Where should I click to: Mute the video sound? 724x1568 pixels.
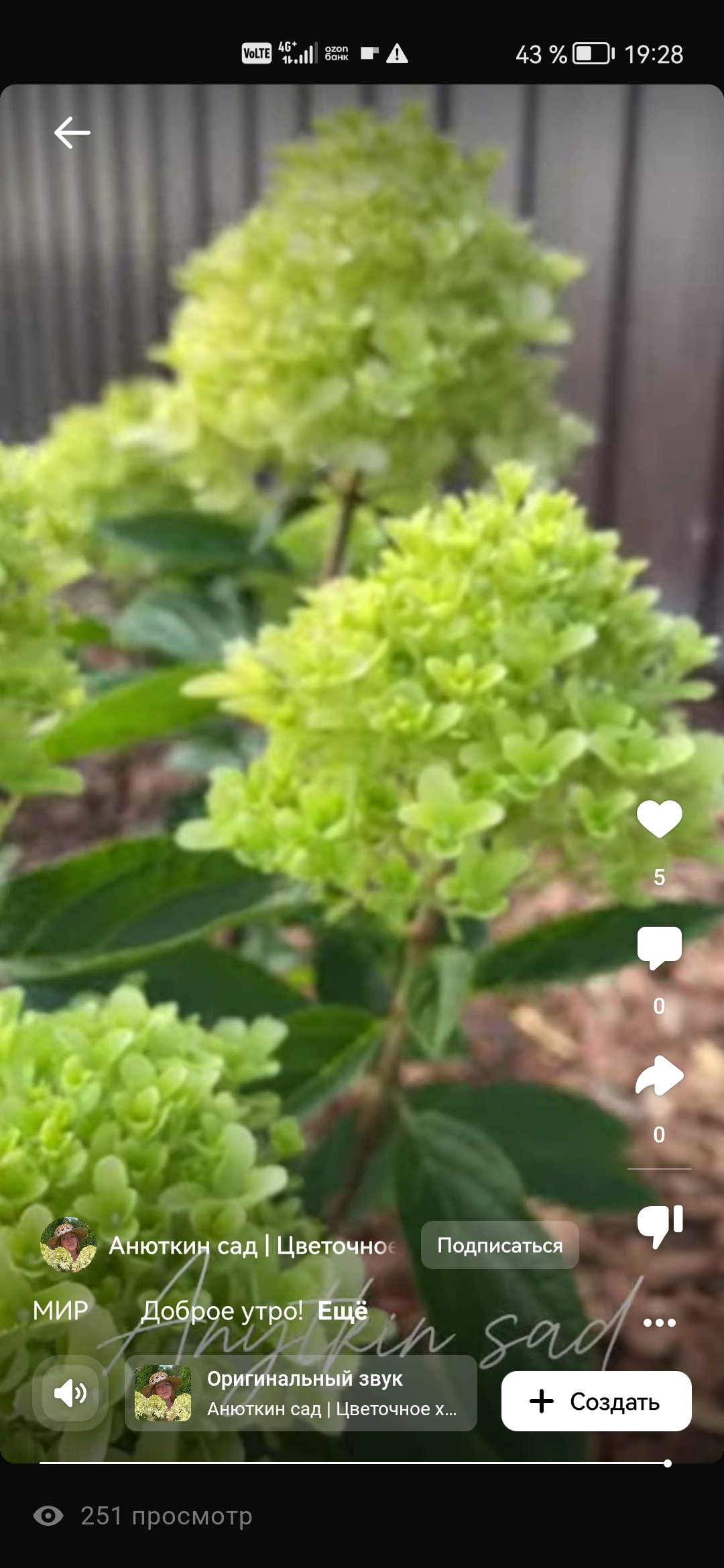[70, 1394]
